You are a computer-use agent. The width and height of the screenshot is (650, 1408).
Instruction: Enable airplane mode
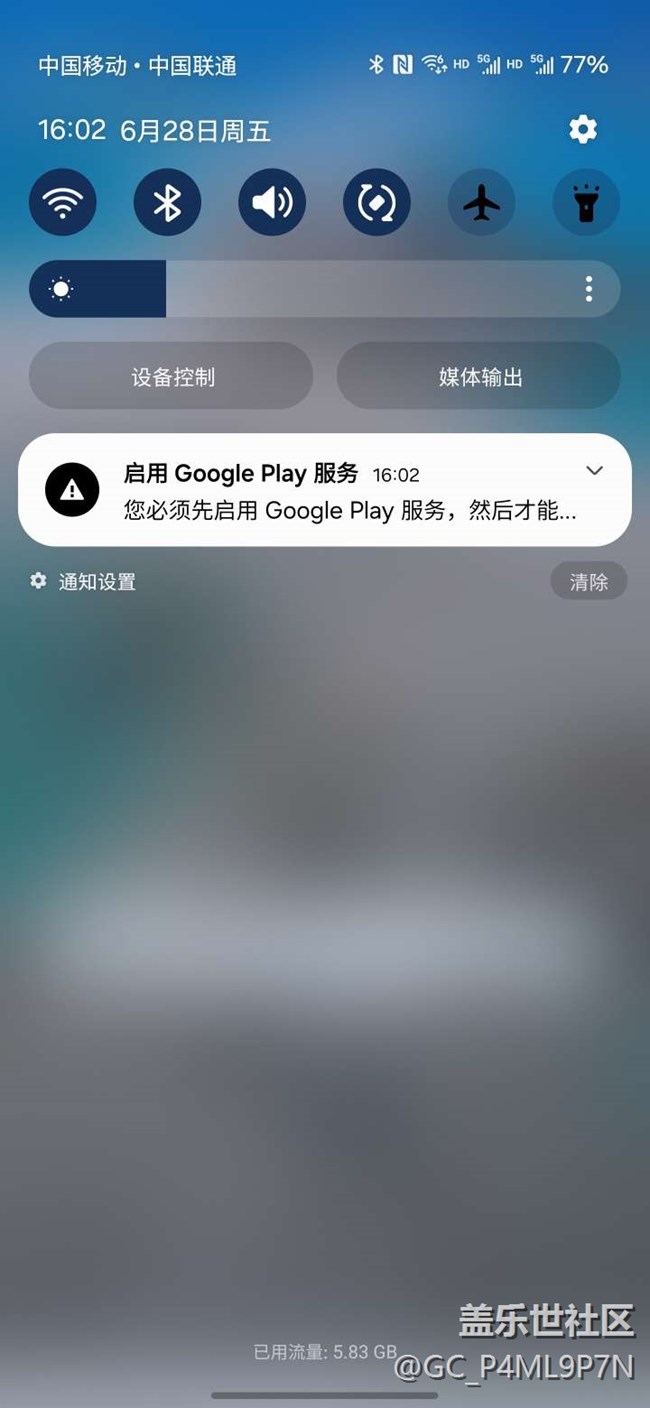coord(482,202)
